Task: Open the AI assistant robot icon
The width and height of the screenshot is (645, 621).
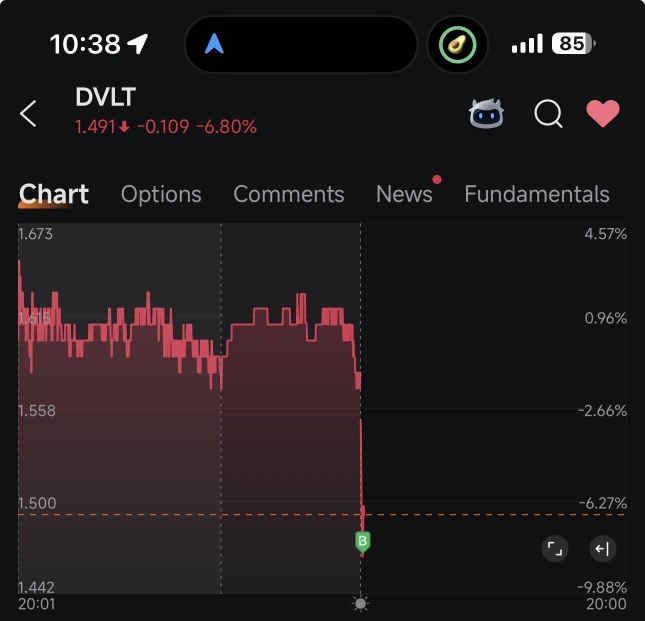Action: click(x=487, y=114)
